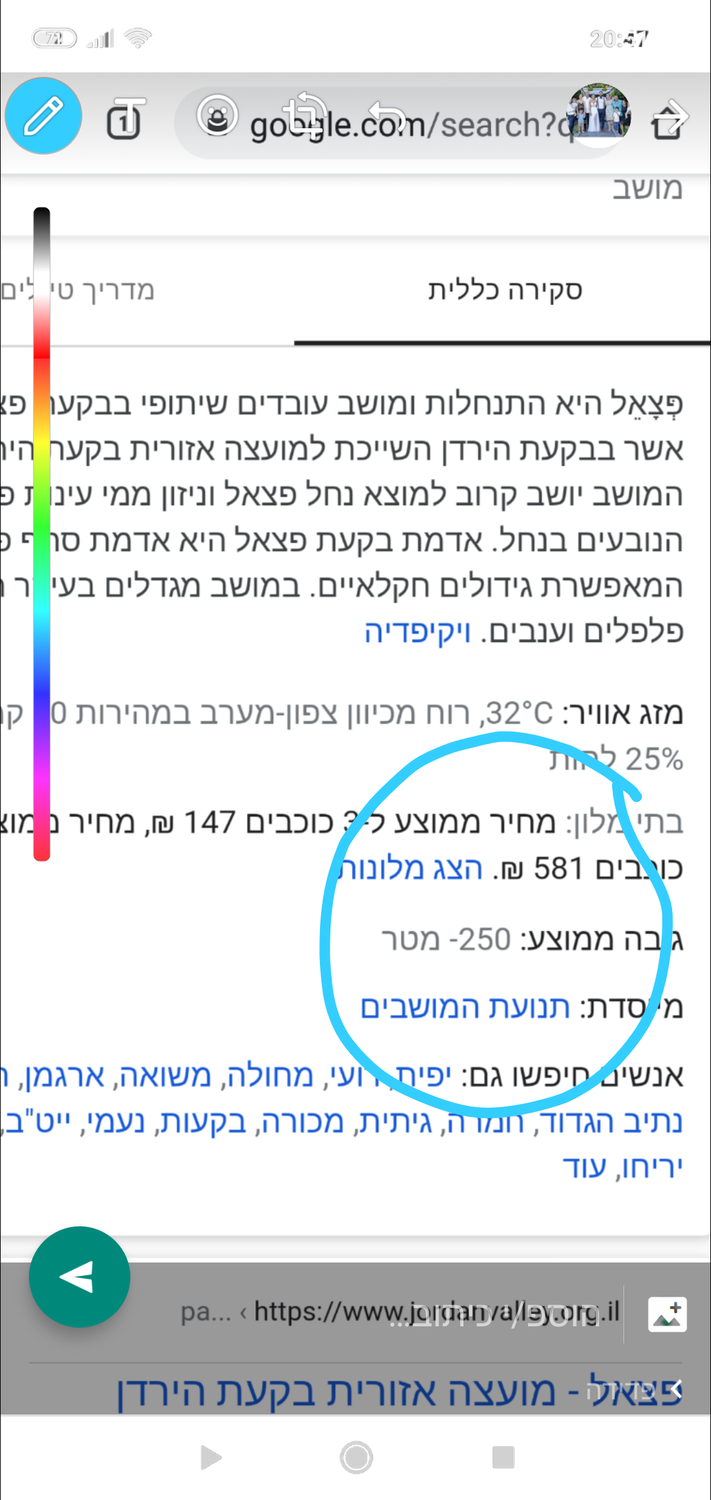Open the emoji sticker picker
The image size is (711, 1500).
[x=217, y=116]
